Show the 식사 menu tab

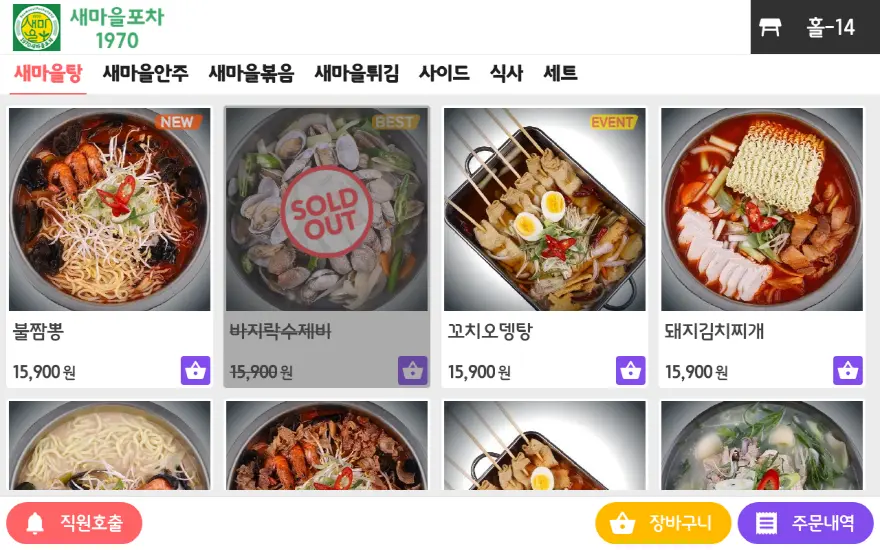pos(506,73)
